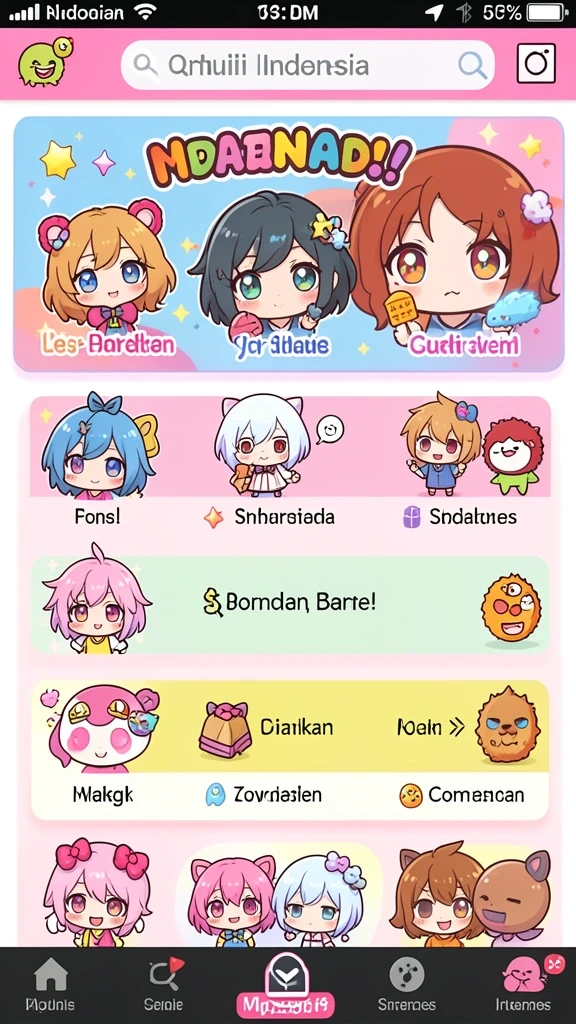Open the green Bomdan Barte banner

[x=290, y=604]
